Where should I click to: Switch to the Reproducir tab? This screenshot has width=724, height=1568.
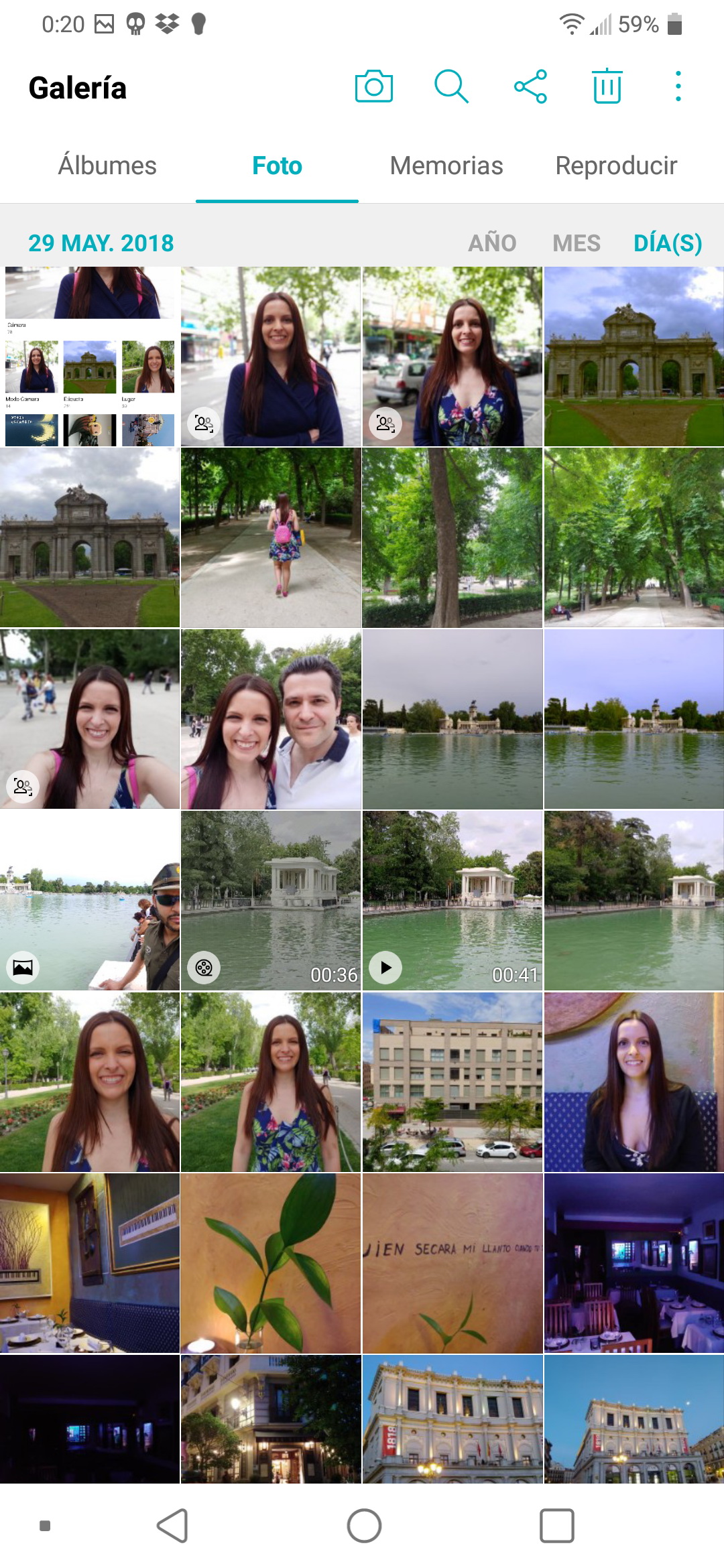(x=616, y=166)
